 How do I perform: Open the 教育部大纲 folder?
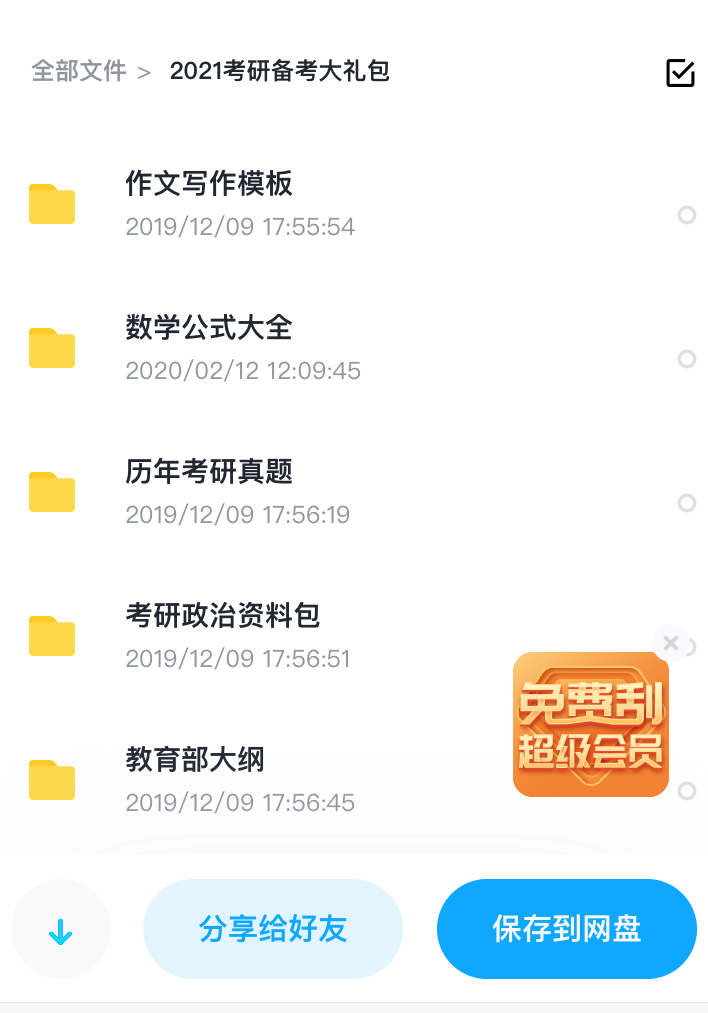click(x=195, y=761)
